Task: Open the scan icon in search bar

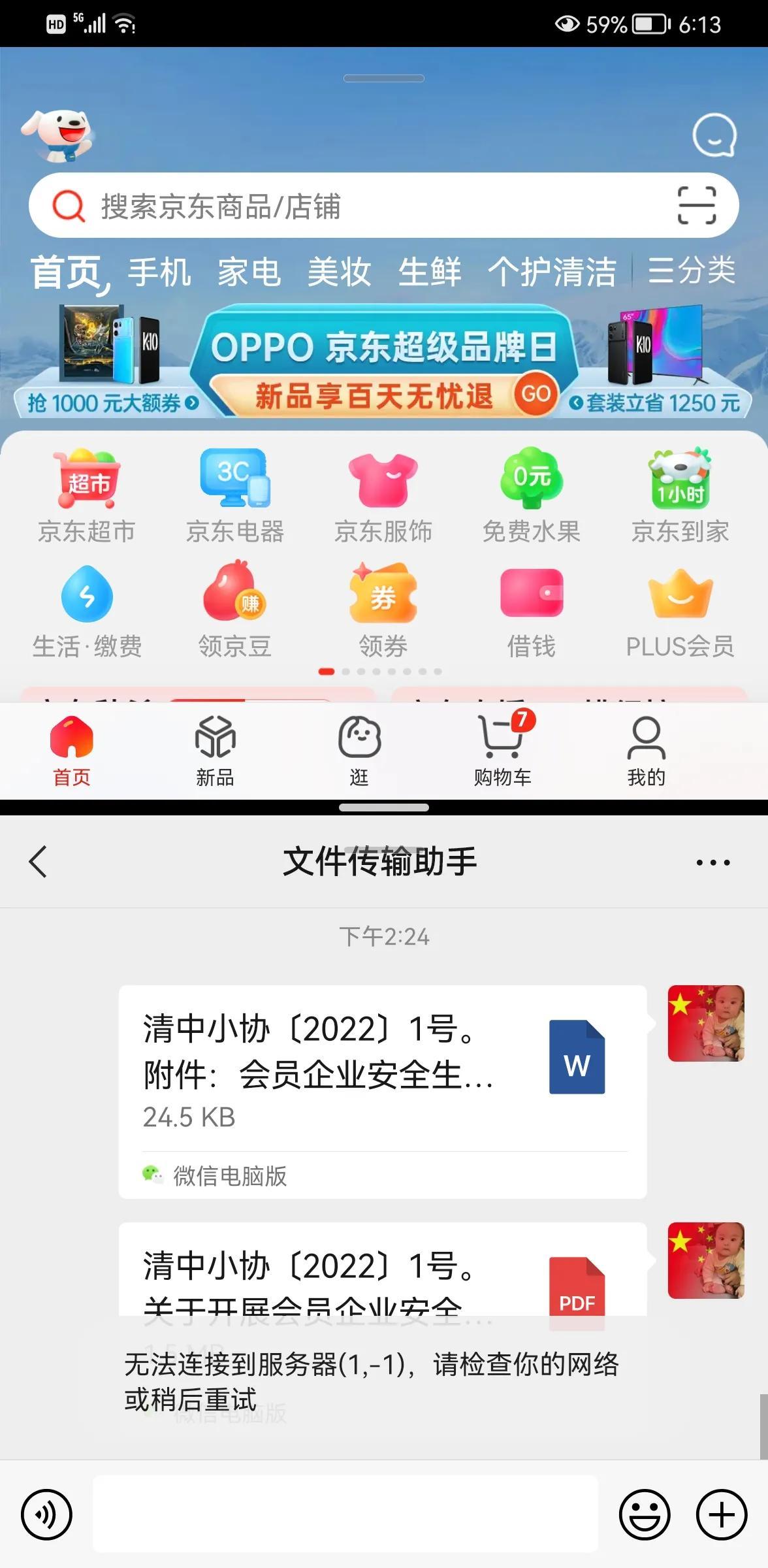Action: (697, 206)
